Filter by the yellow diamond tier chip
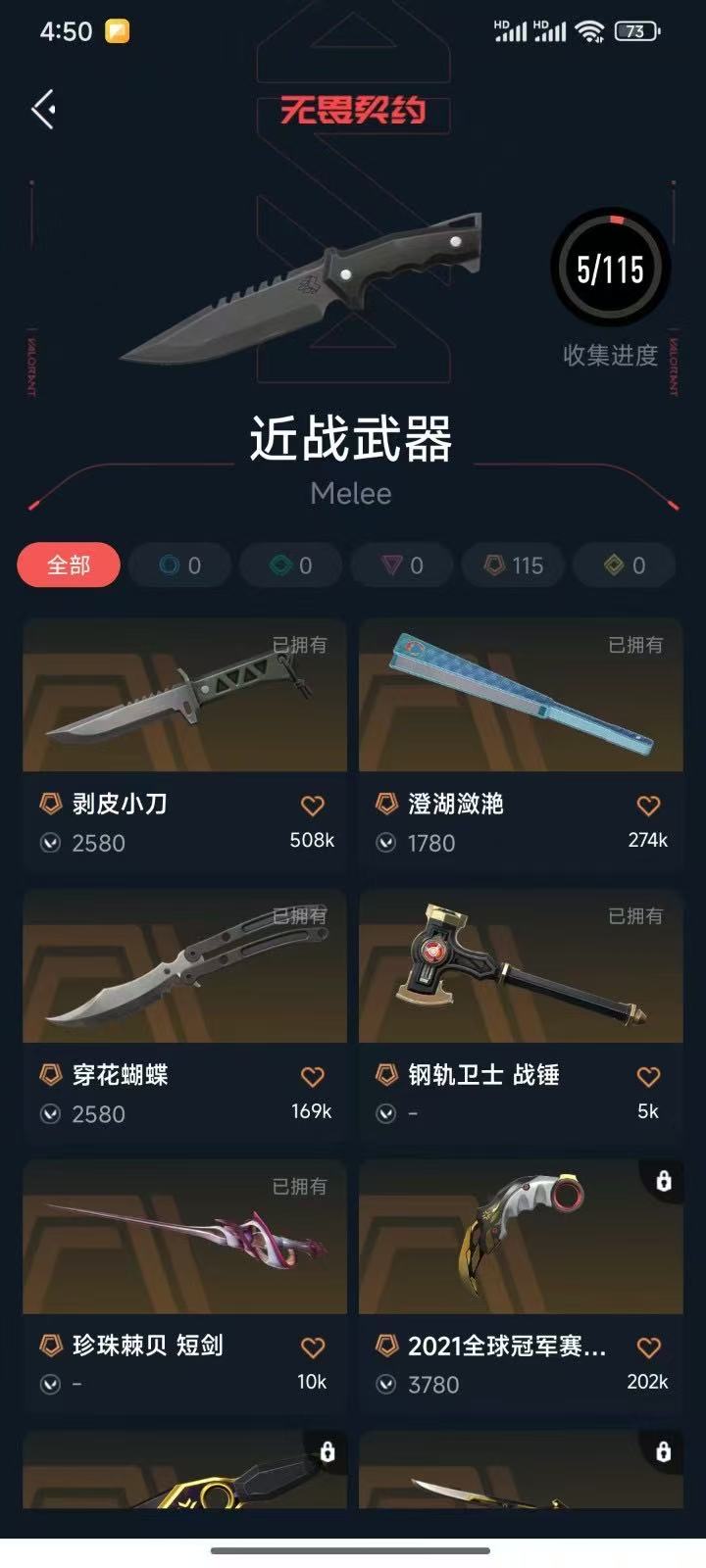The width and height of the screenshot is (706, 1568). point(625,565)
